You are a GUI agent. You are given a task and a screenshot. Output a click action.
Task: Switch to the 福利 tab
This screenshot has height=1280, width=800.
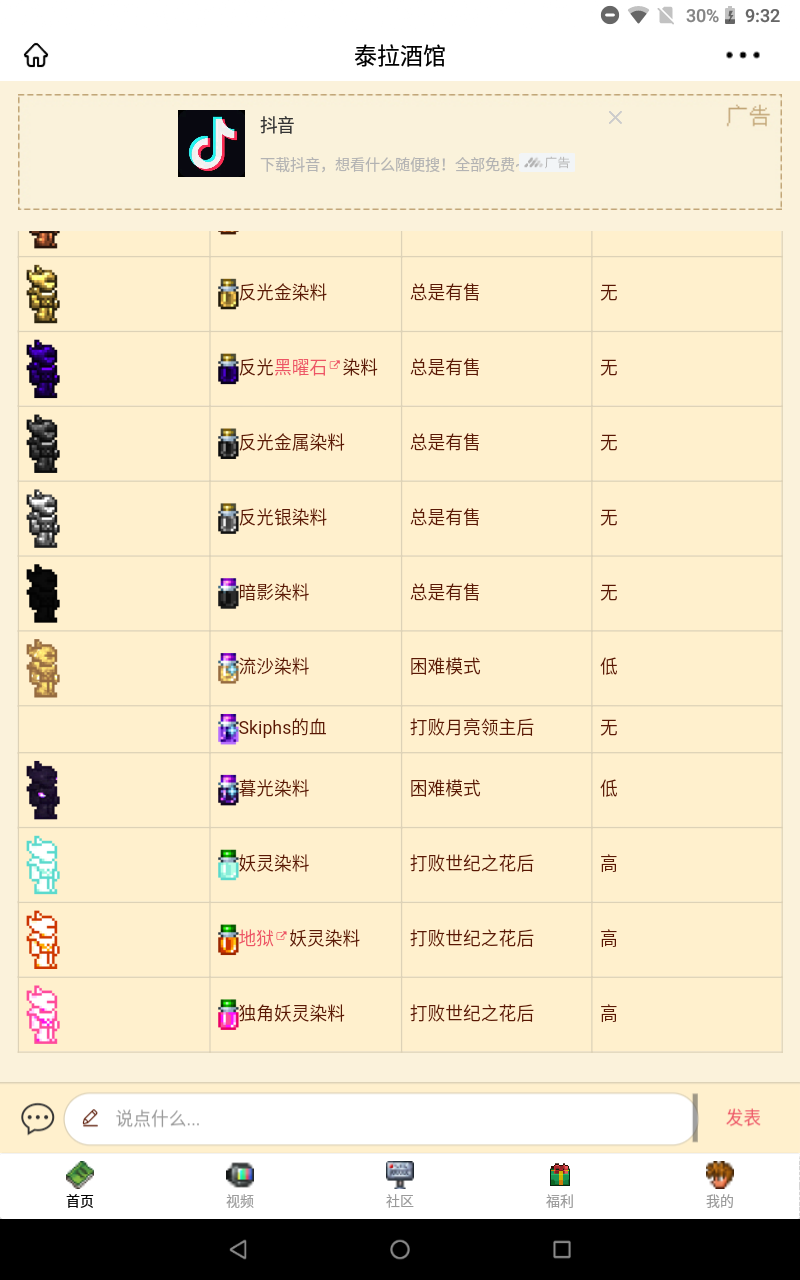560,1185
